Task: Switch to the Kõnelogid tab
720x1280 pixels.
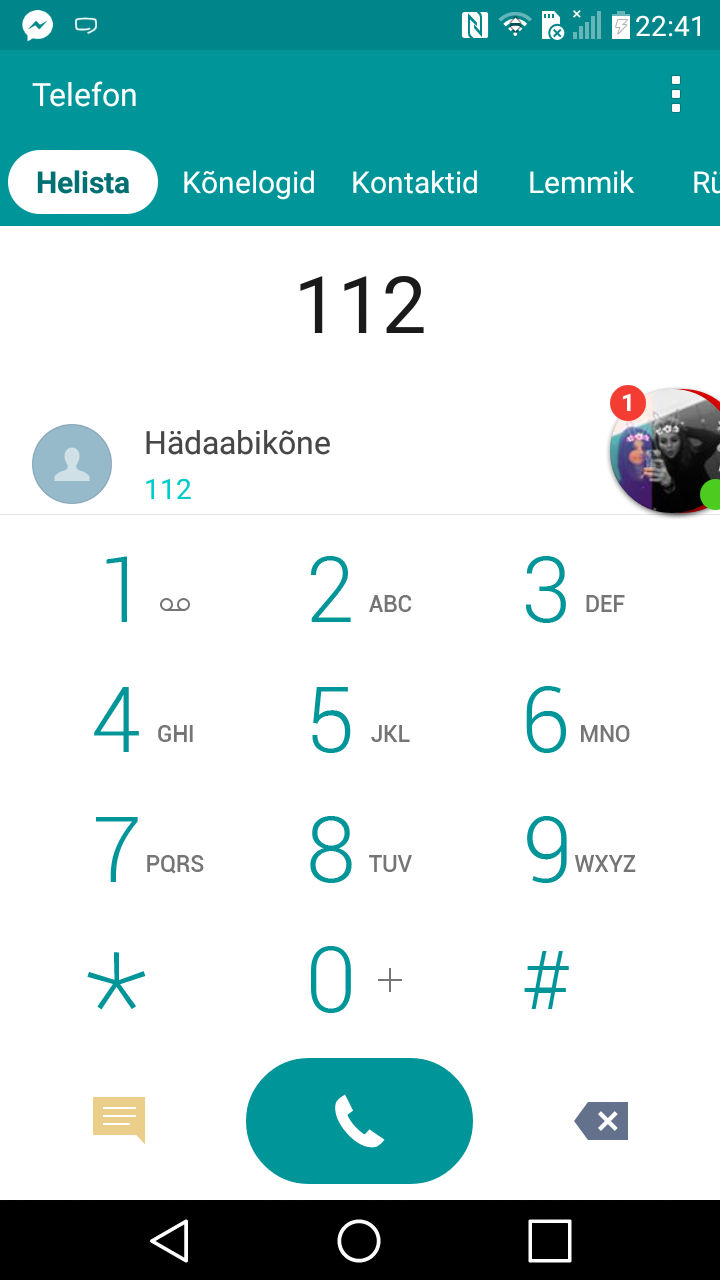Action: click(249, 183)
